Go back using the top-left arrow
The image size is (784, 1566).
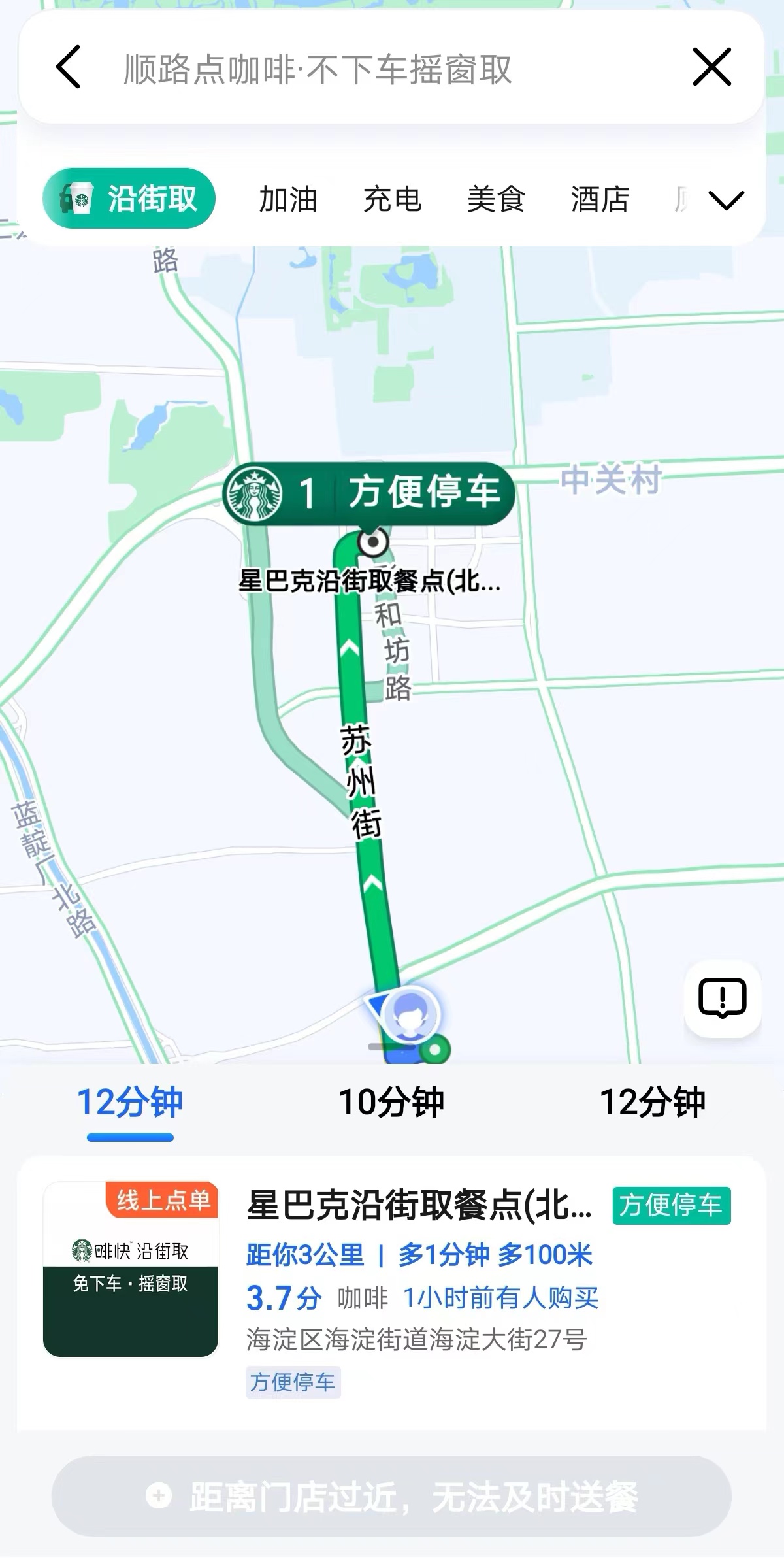point(69,67)
